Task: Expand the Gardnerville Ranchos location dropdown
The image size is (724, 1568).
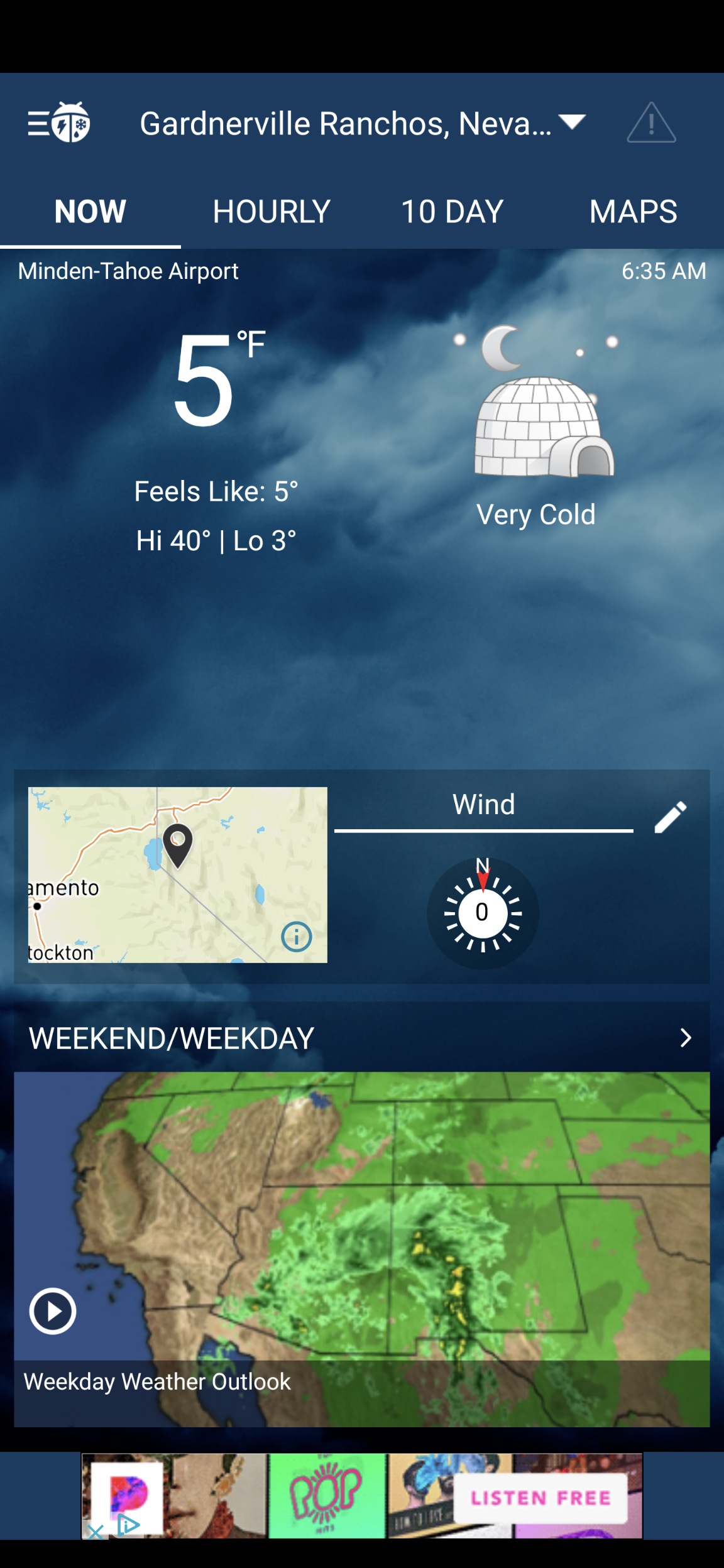Action: click(571, 122)
